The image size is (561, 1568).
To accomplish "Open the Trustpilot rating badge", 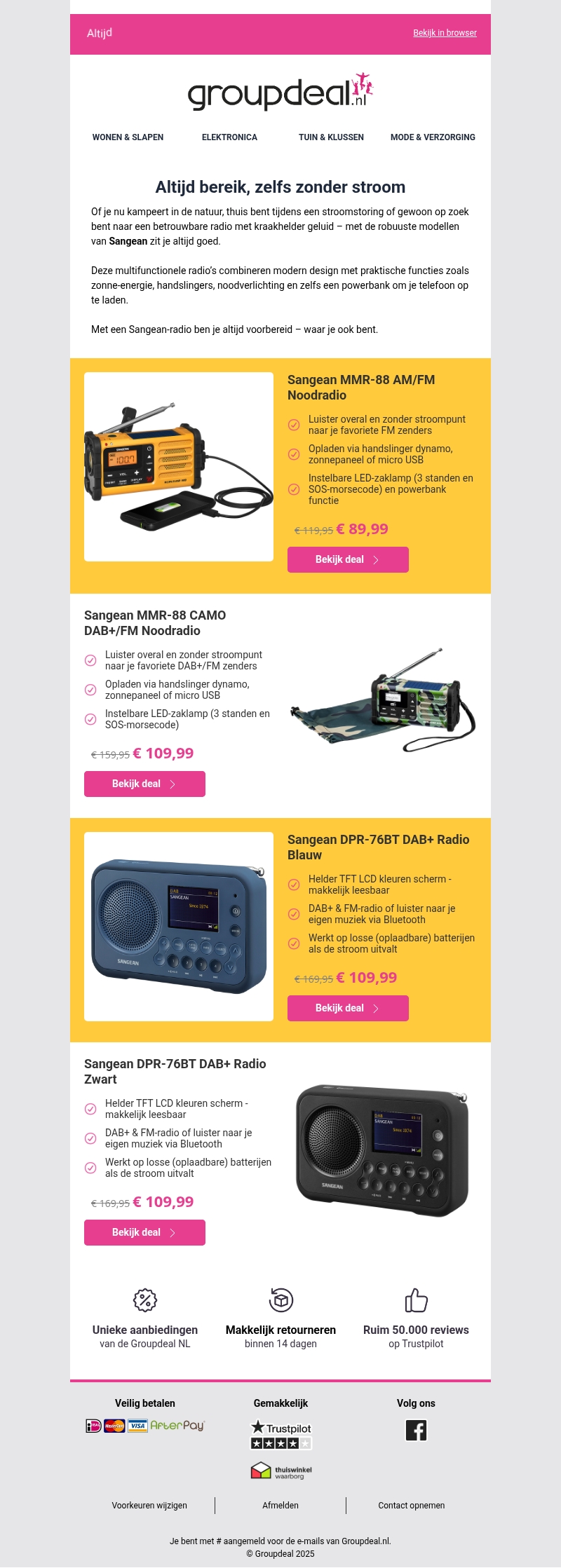I will click(x=281, y=1434).
